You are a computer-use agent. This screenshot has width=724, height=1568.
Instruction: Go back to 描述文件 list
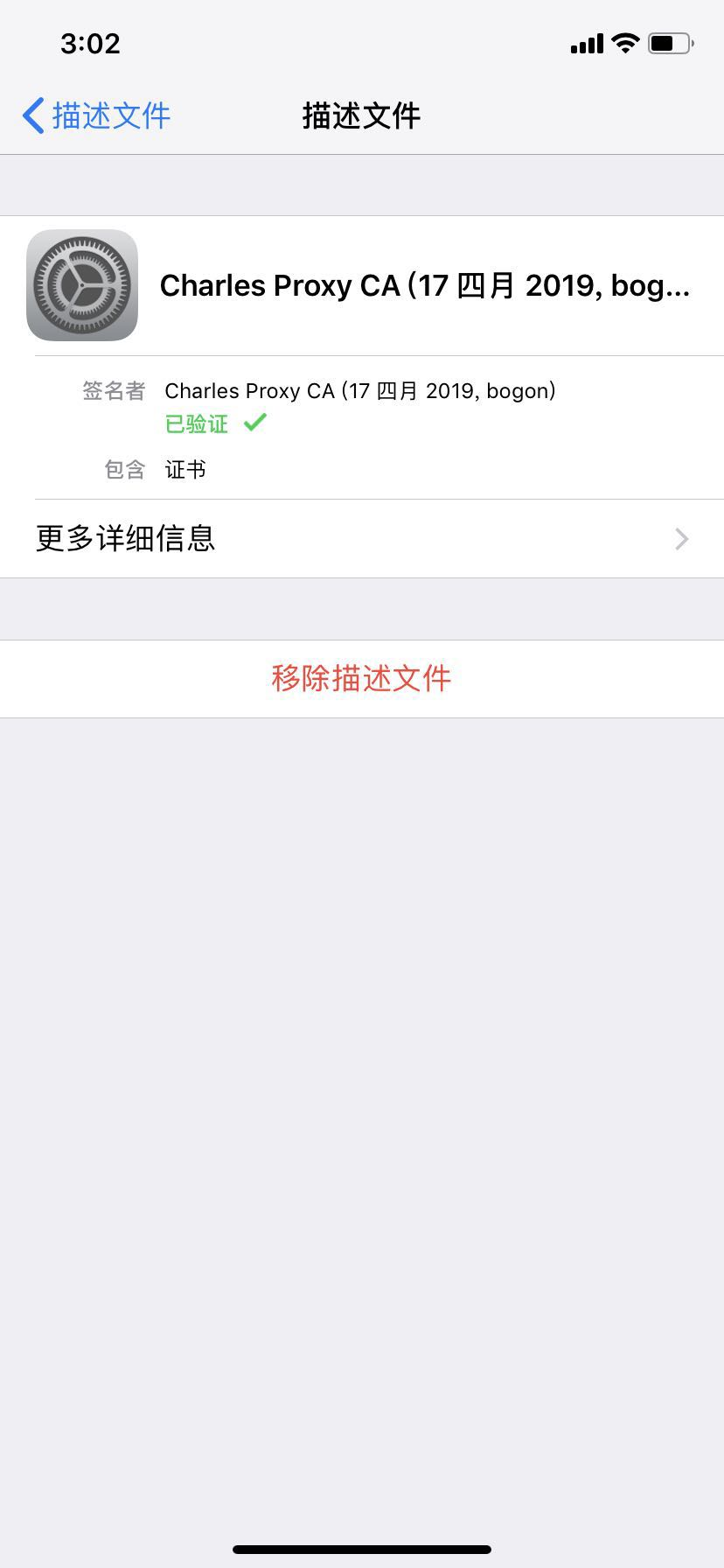pos(96,115)
